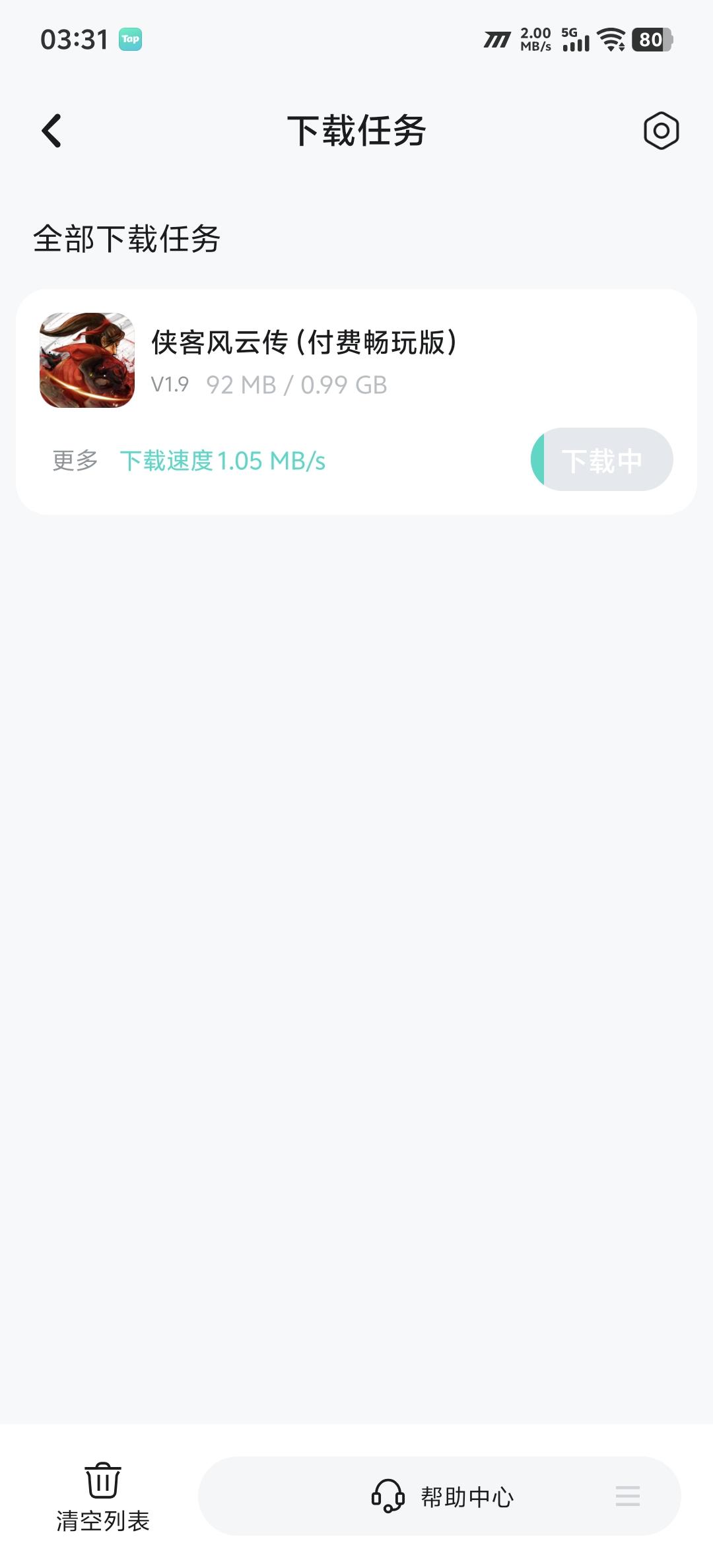
Task: Tap the Wi-Fi icon in status bar
Action: [610, 40]
